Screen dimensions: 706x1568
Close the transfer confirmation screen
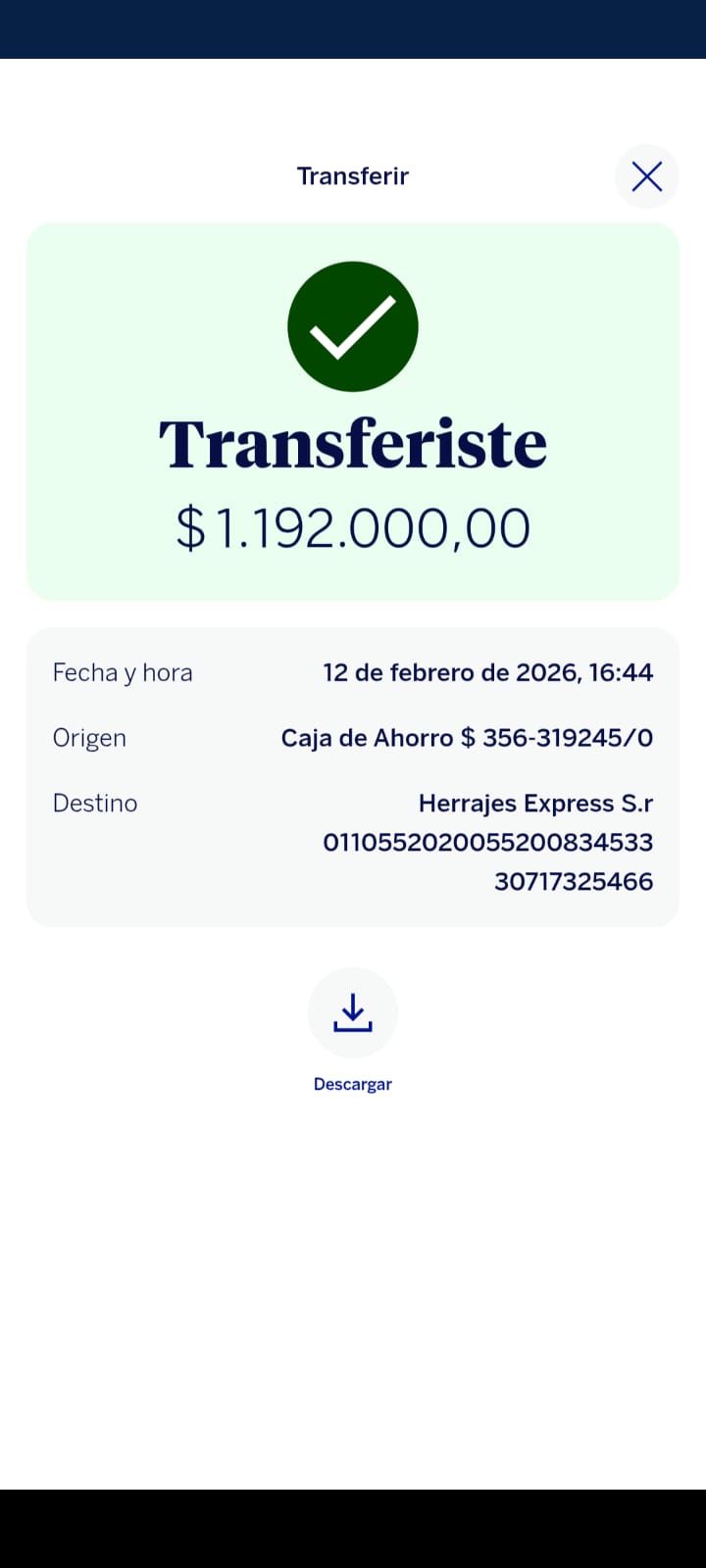(647, 176)
